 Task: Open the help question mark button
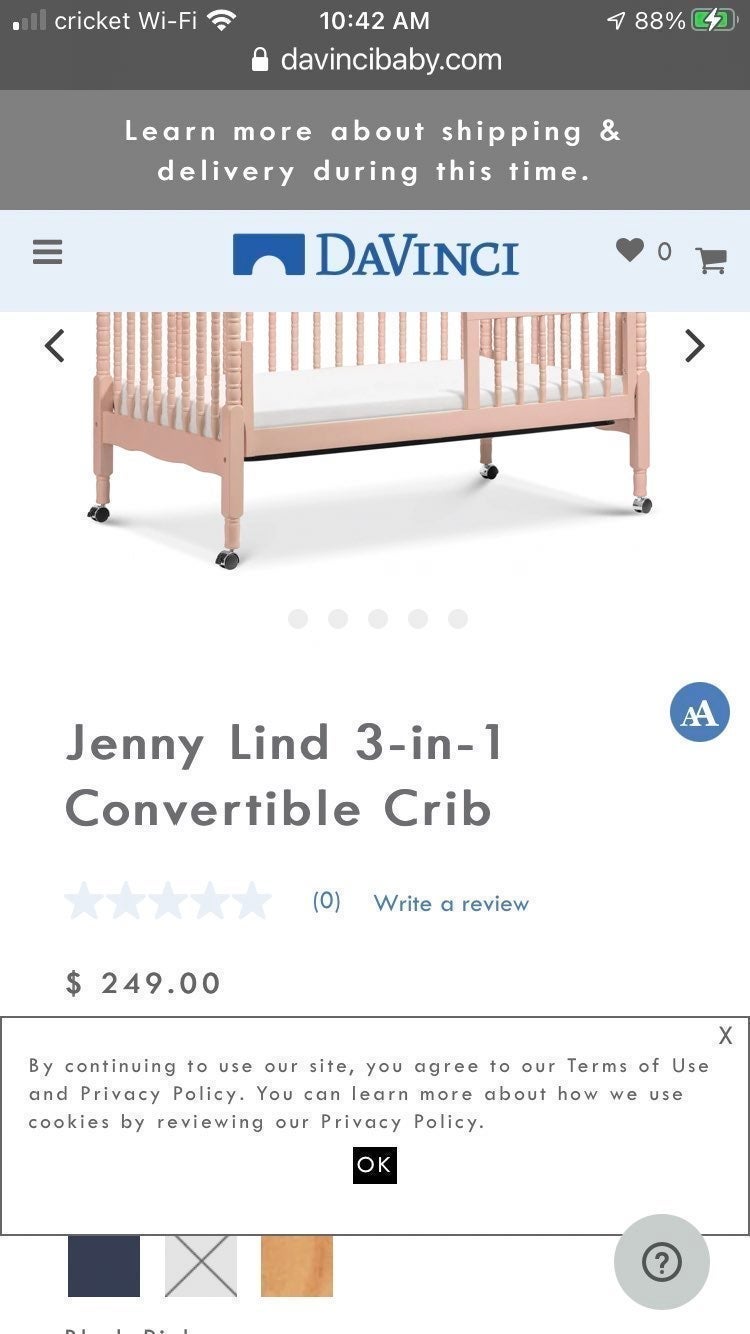[662, 1262]
